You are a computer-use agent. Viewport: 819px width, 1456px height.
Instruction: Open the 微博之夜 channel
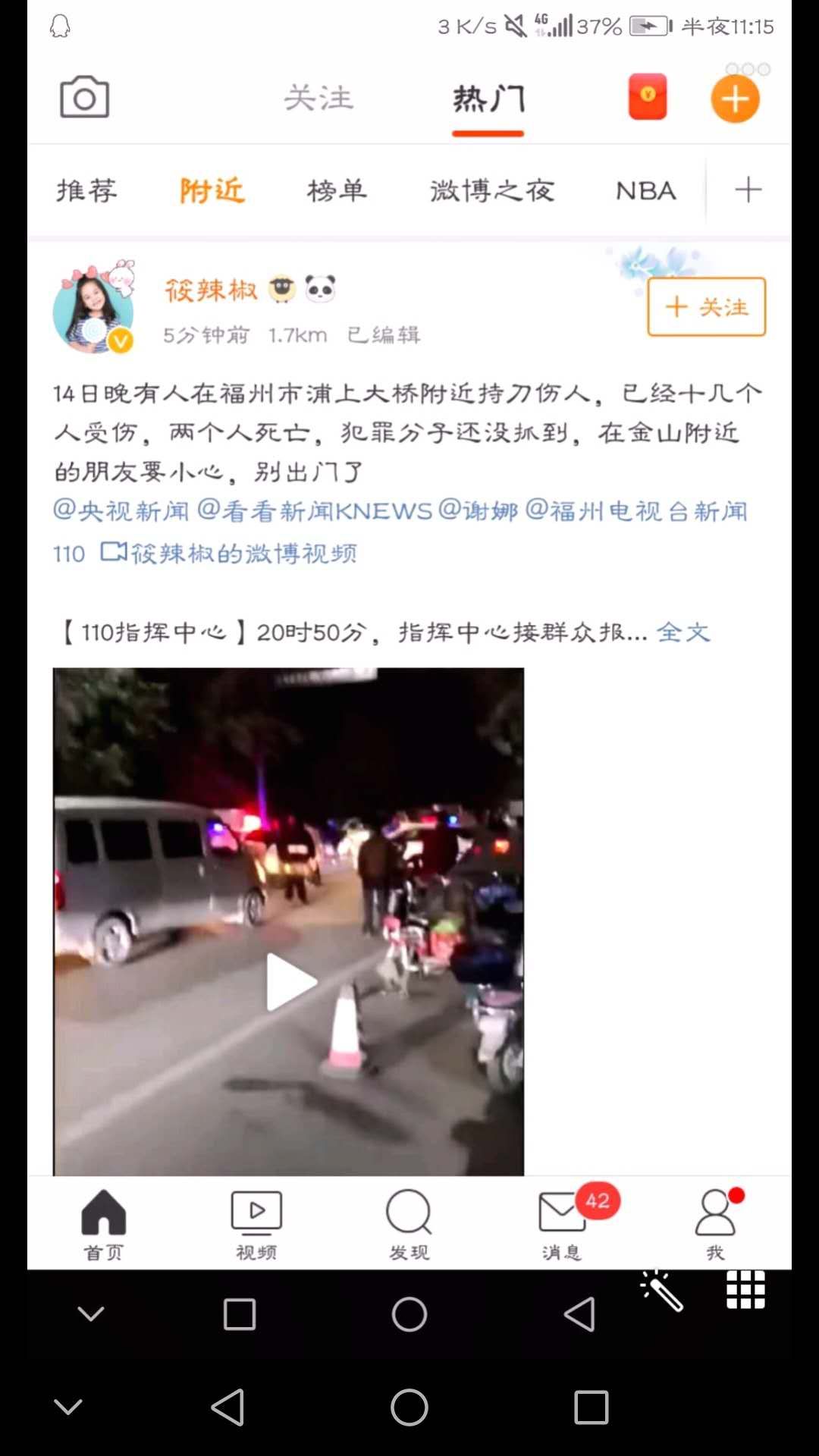(x=492, y=190)
